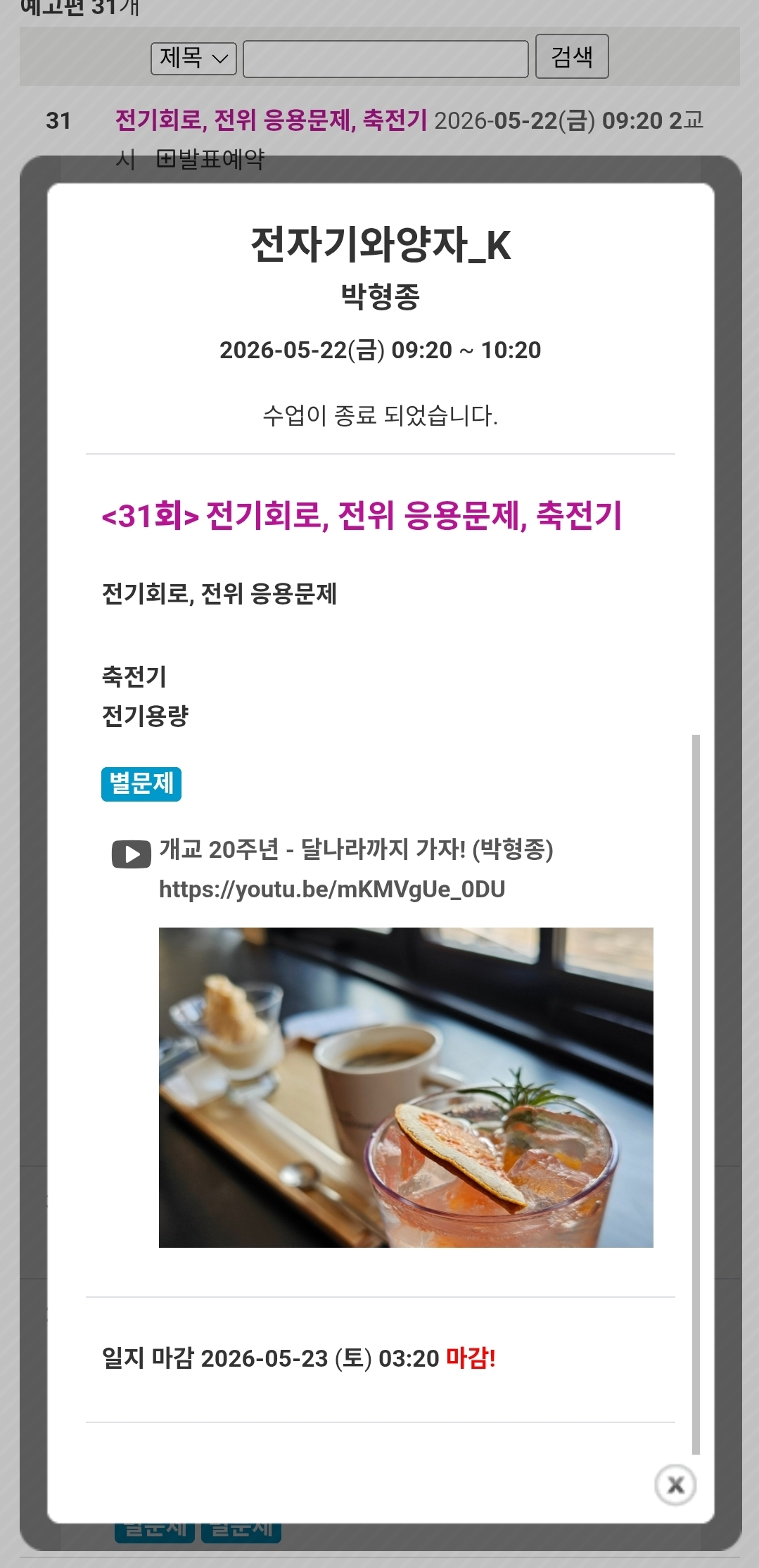The height and width of the screenshot is (1568, 759).
Task: Open the 별문제 badge in the popup
Action: click(141, 784)
